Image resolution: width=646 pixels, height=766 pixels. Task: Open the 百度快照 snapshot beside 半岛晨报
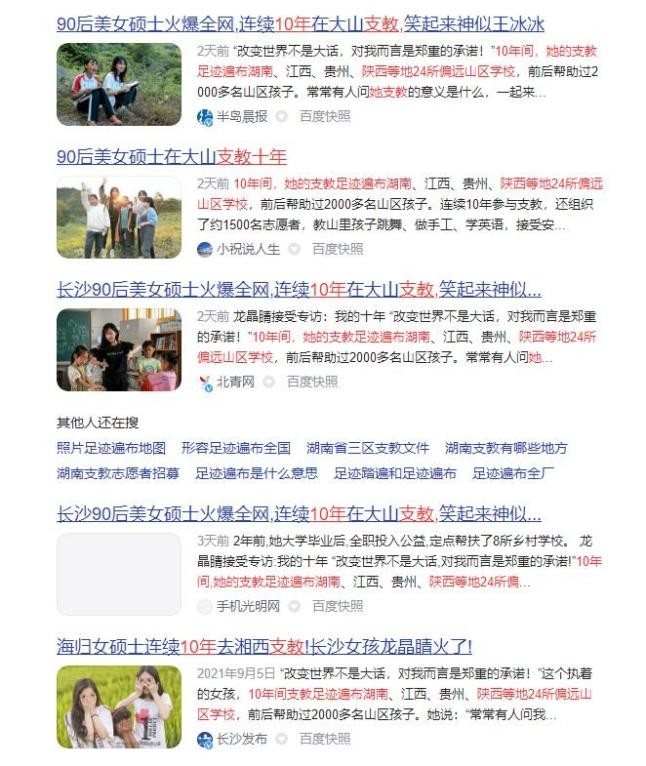(325, 116)
